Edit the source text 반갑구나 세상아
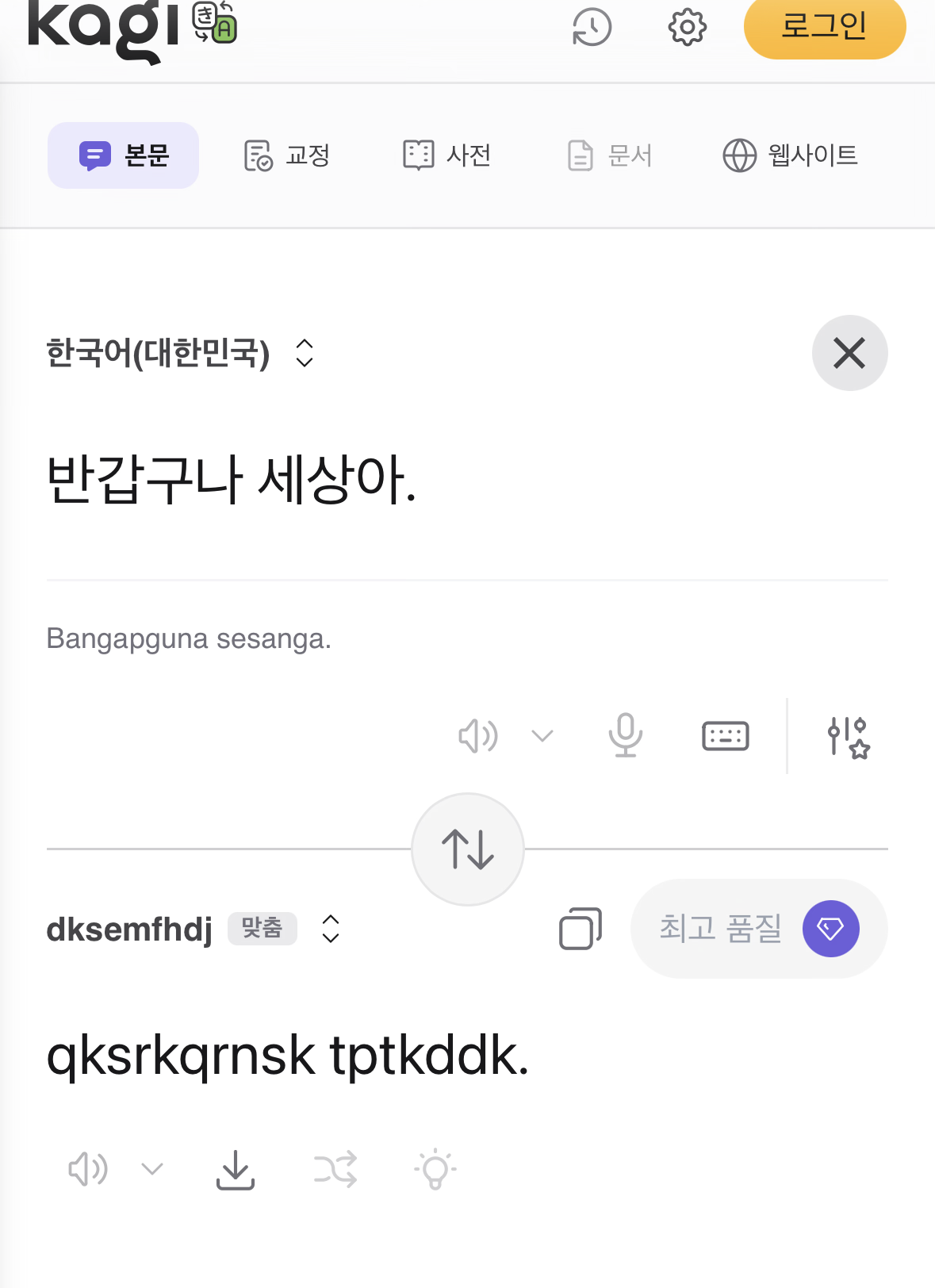Image resolution: width=935 pixels, height=1288 pixels. (232, 479)
